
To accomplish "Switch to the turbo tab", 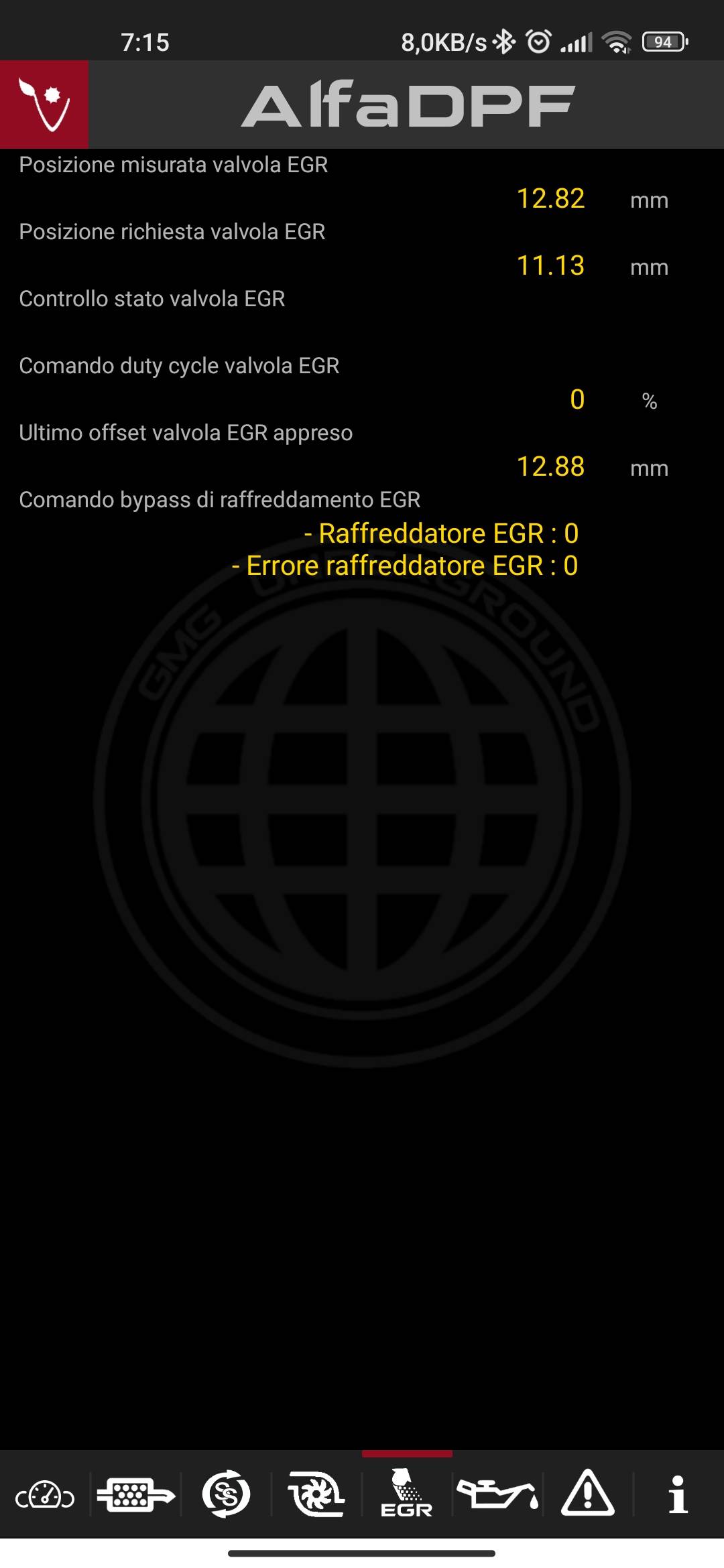I will [x=316, y=1494].
